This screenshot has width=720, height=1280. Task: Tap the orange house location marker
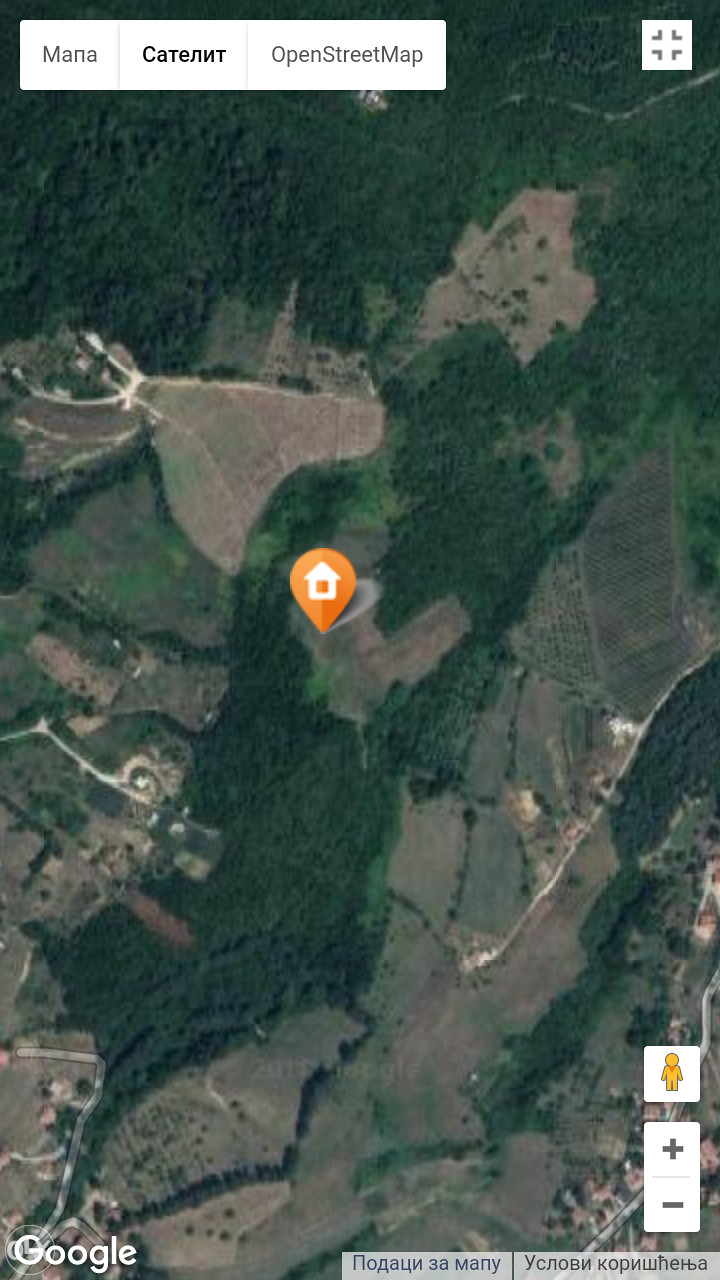[322, 585]
